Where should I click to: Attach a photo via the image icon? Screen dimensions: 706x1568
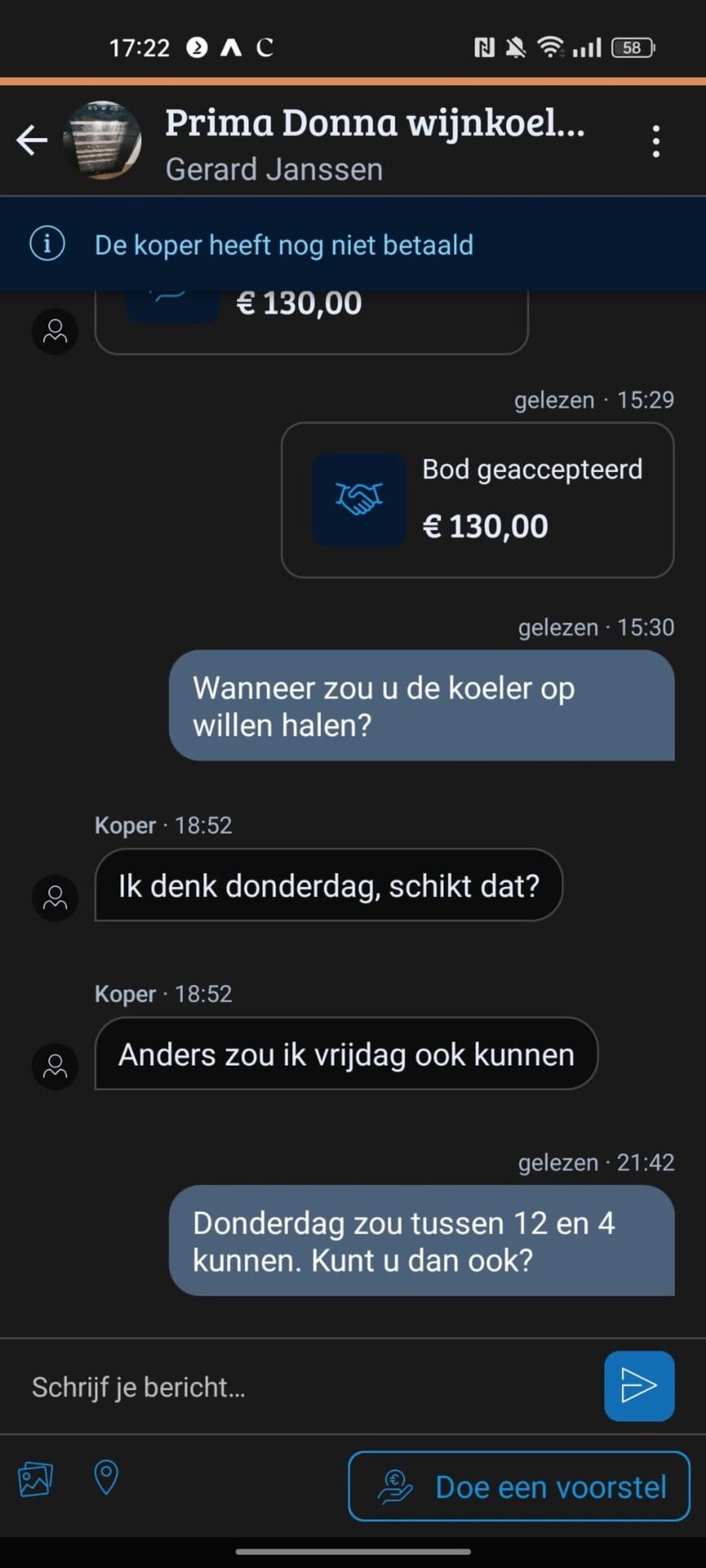click(x=35, y=1479)
